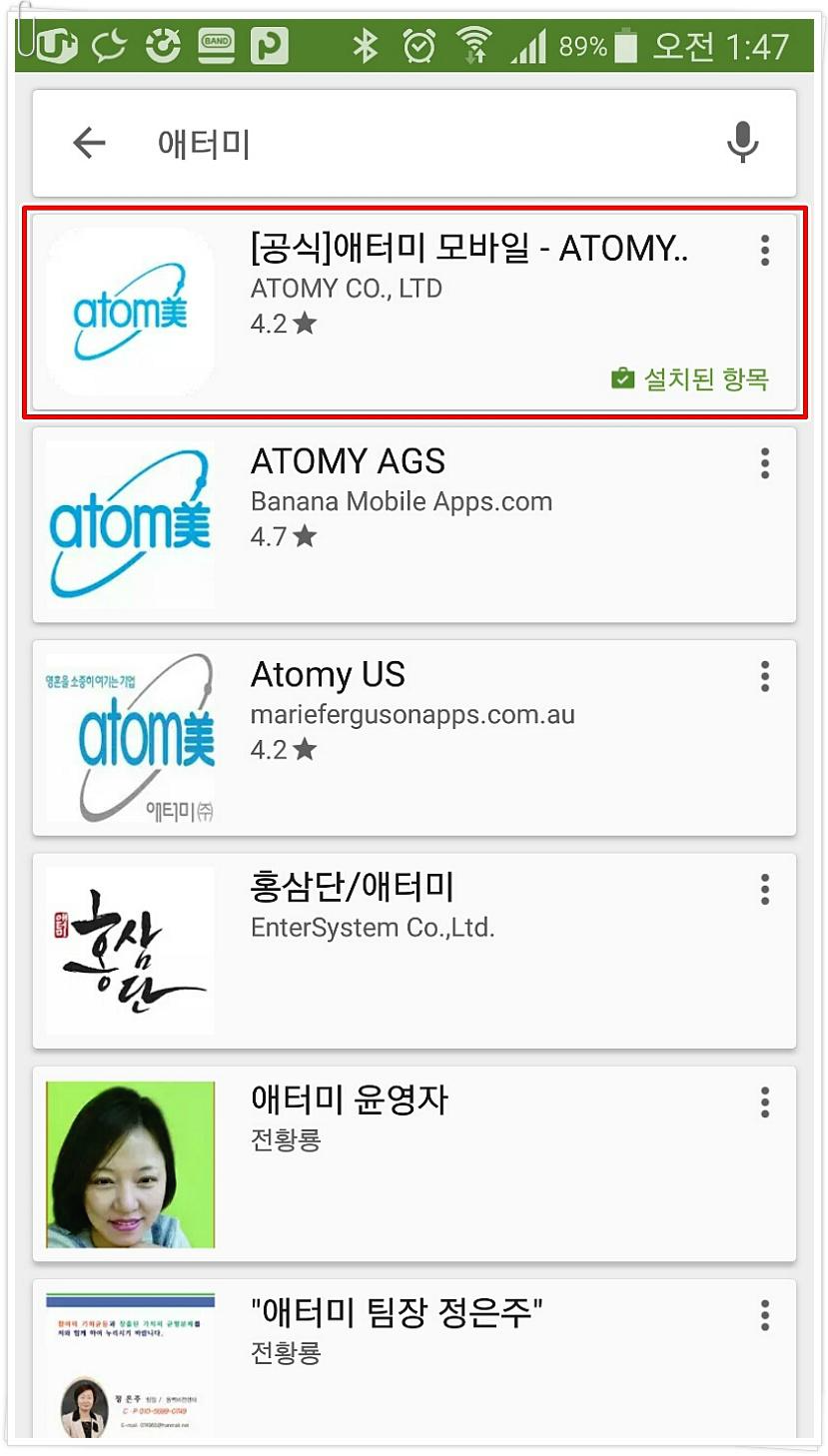Open the Atomy US app result

point(414,737)
